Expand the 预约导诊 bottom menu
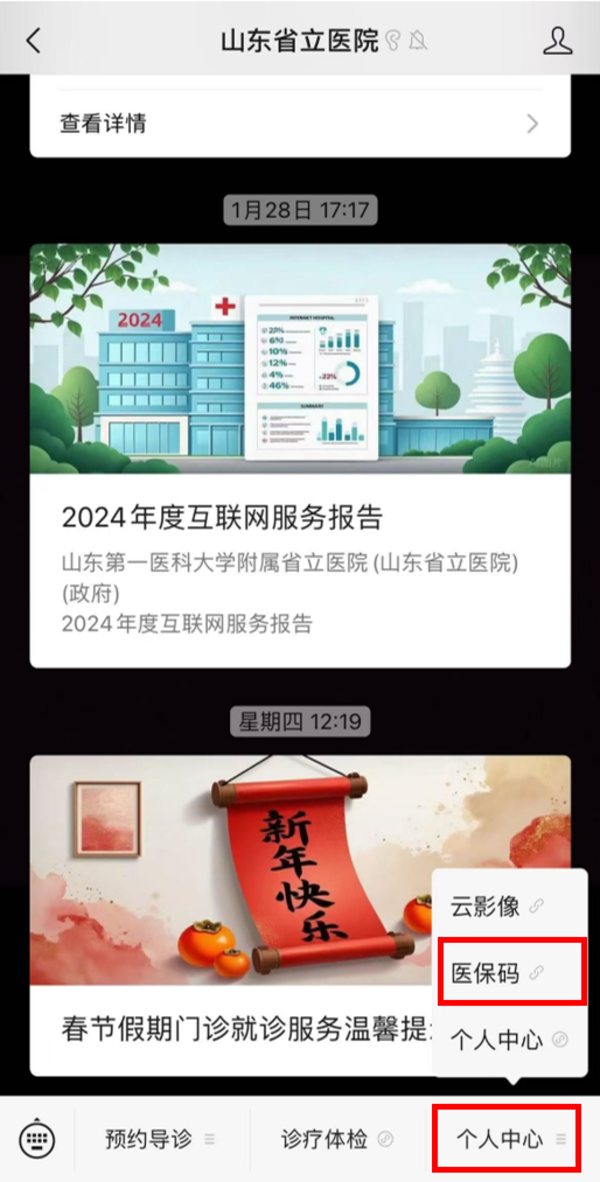 [160, 1138]
